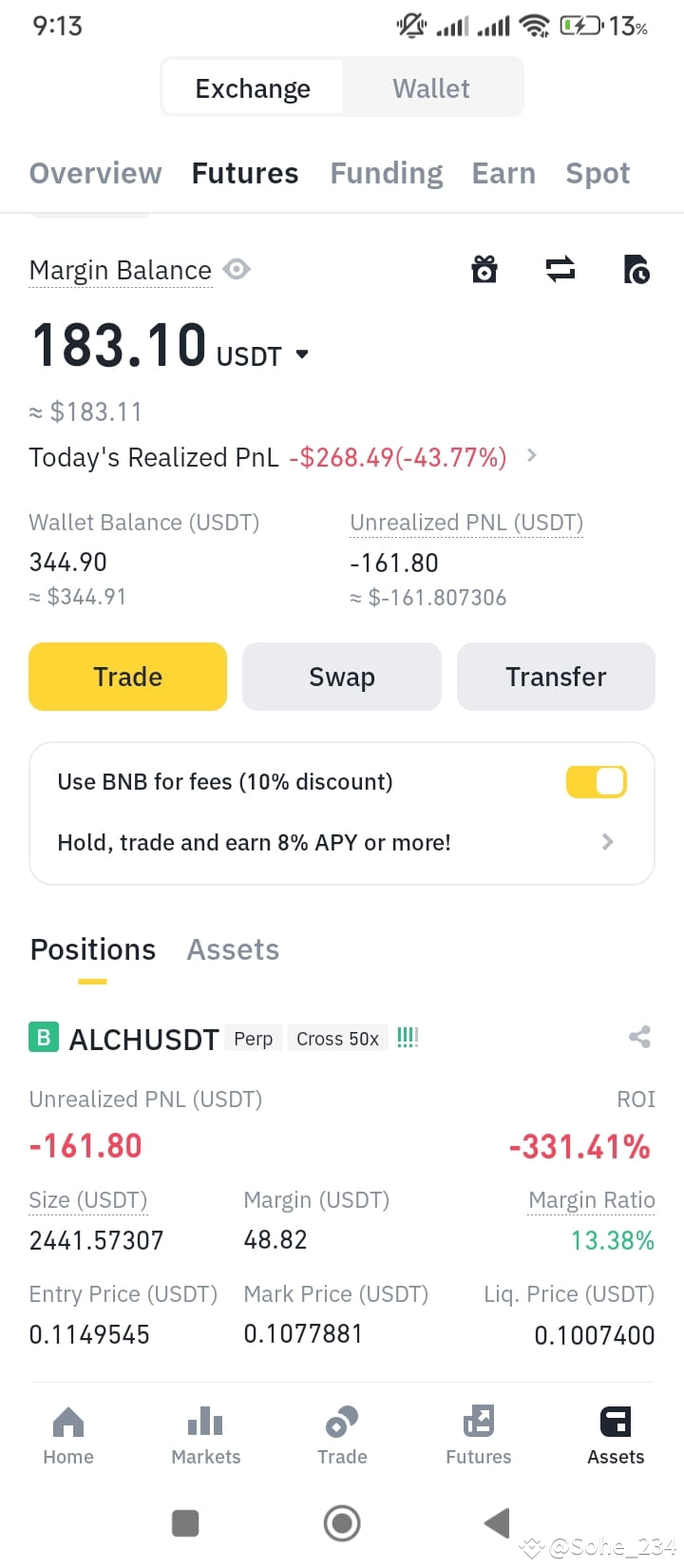Click the asset conversion swap arrows icon
Screen dimensions: 684x1568
click(560, 269)
